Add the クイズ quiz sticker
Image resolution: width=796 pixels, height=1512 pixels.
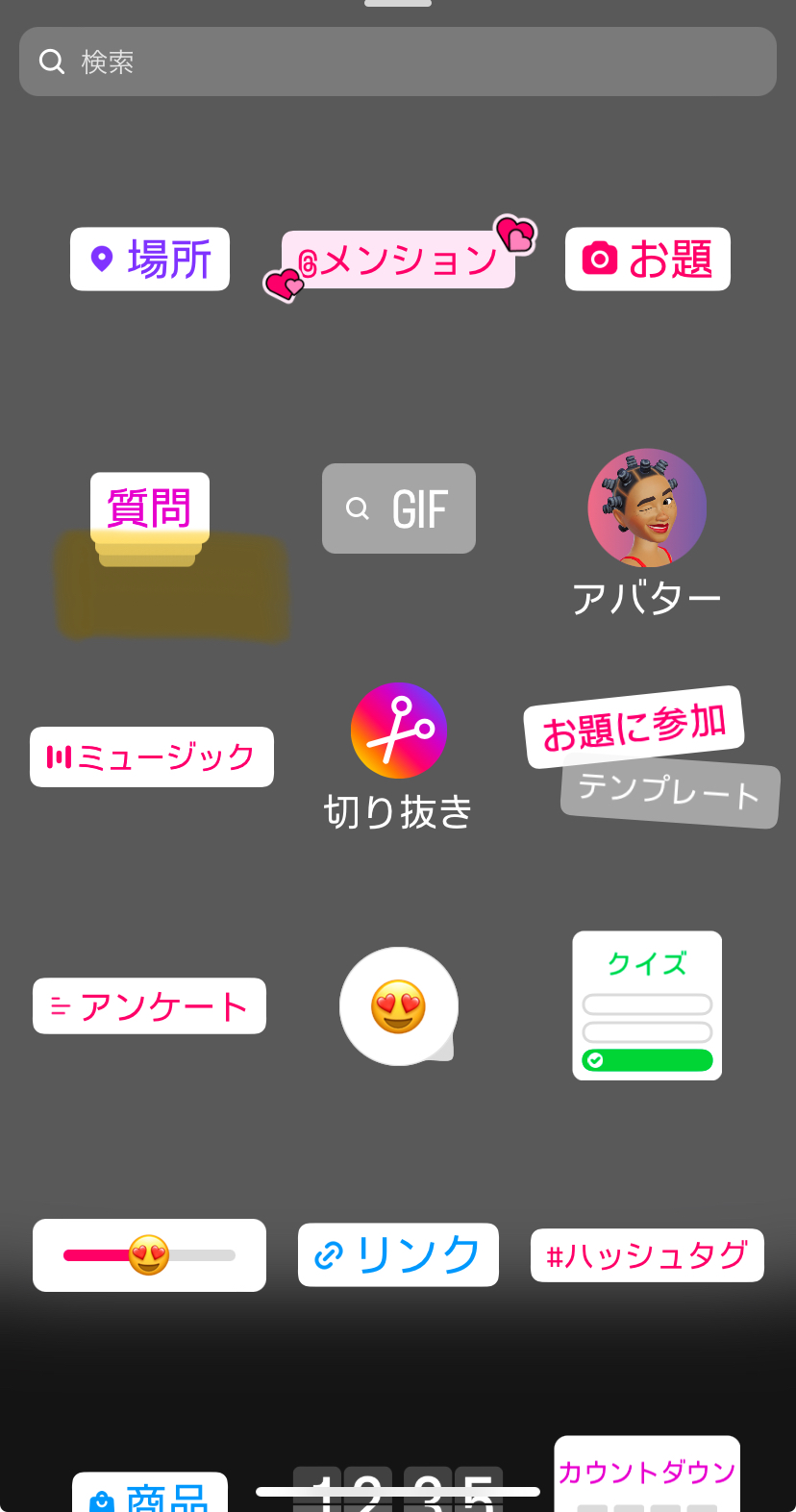pos(647,1005)
